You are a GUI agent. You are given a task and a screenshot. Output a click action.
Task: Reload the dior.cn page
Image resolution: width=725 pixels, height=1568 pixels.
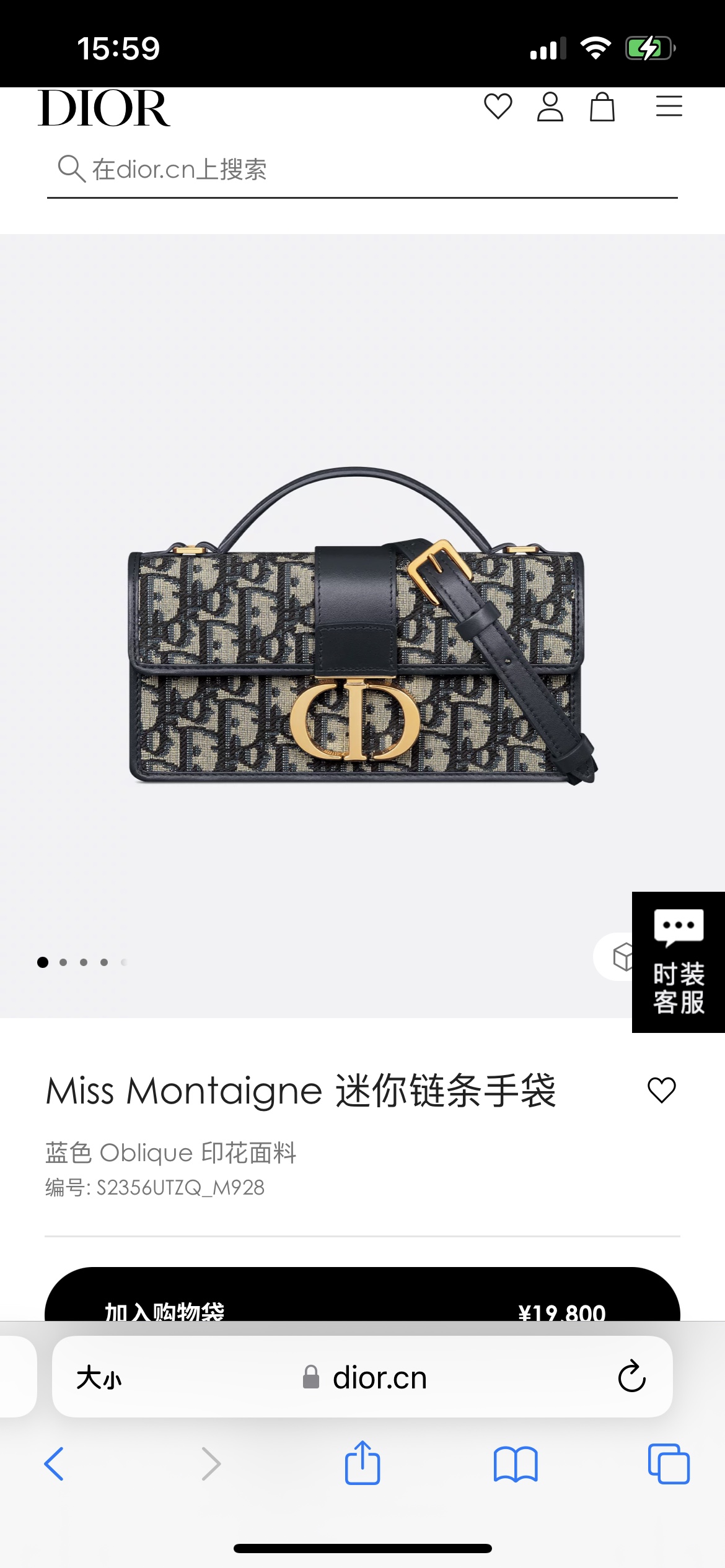click(631, 1377)
